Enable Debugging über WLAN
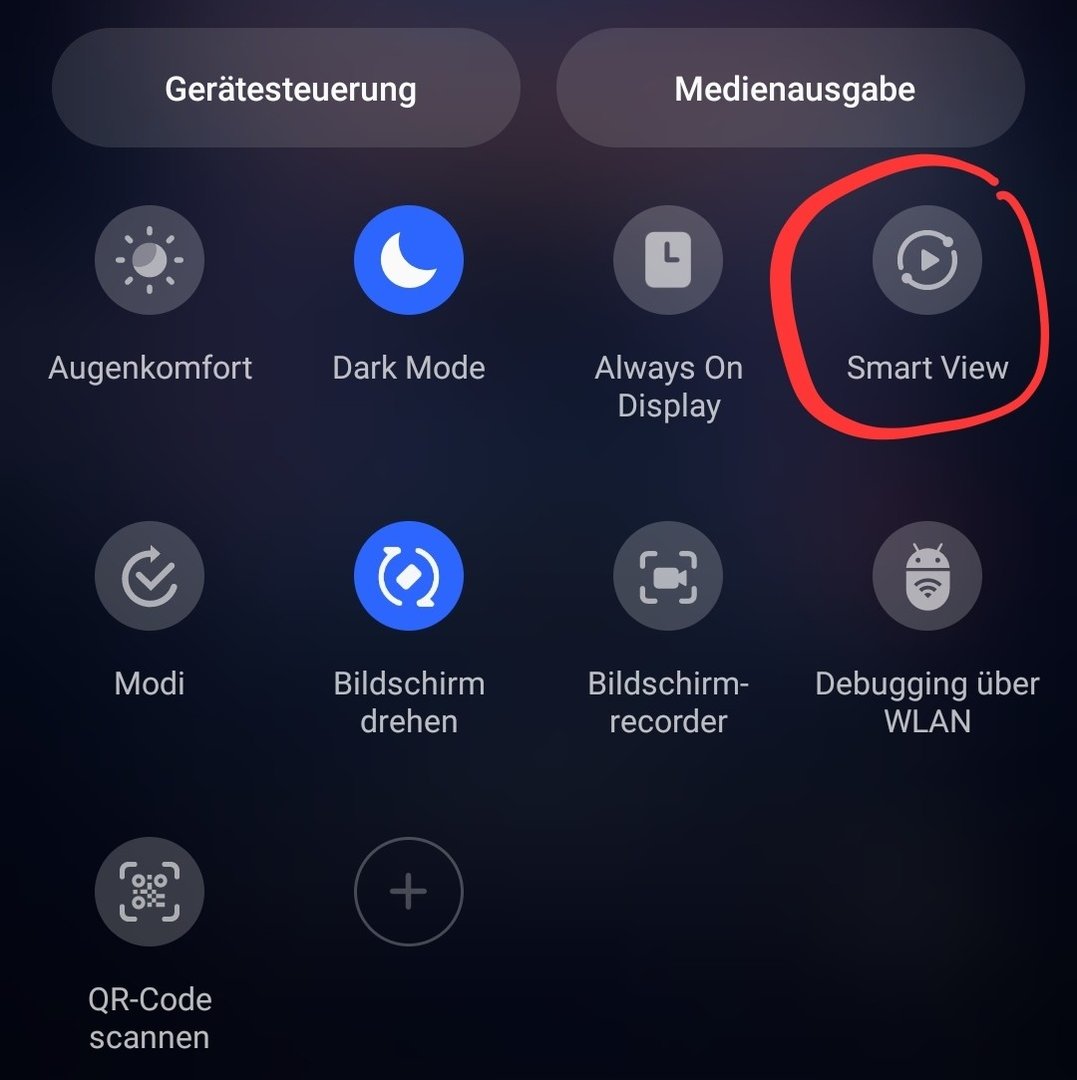Viewport: 1077px width, 1080px height. pyautogui.click(x=927, y=576)
